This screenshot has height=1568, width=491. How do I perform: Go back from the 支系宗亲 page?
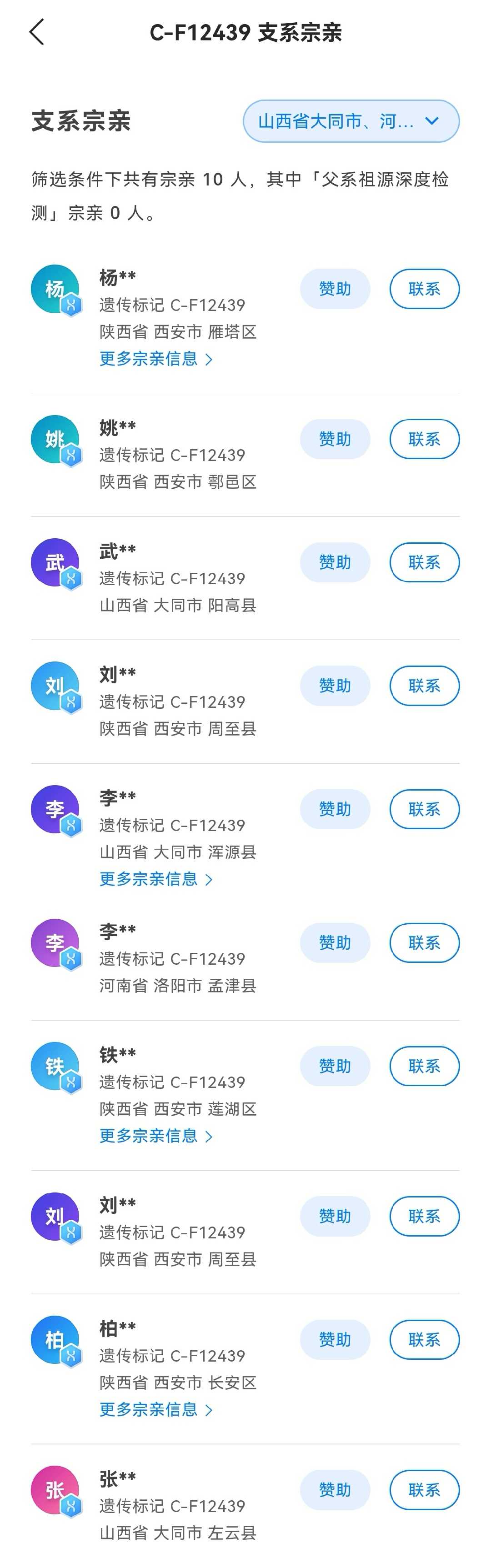pyautogui.click(x=37, y=32)
